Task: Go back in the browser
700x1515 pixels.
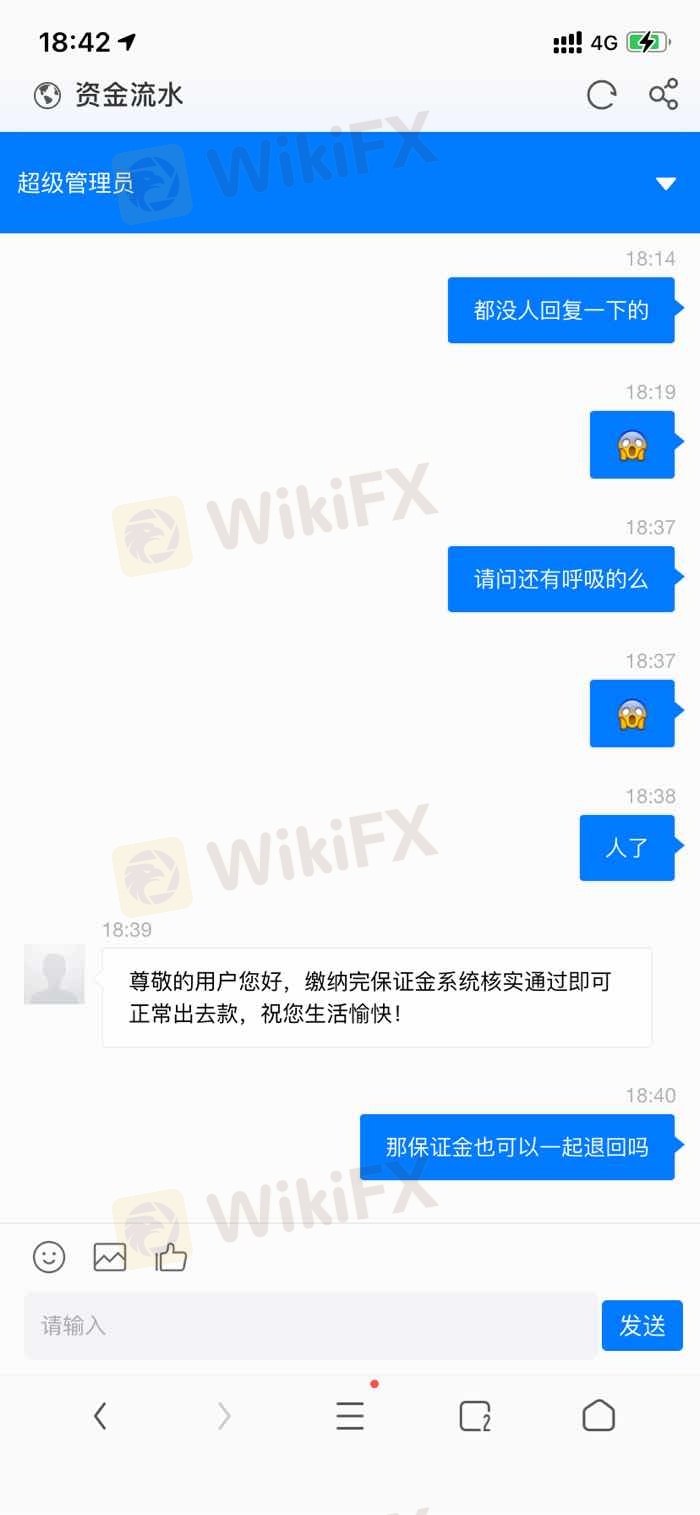Action: pyautogui.click(x=100, y=1415)
